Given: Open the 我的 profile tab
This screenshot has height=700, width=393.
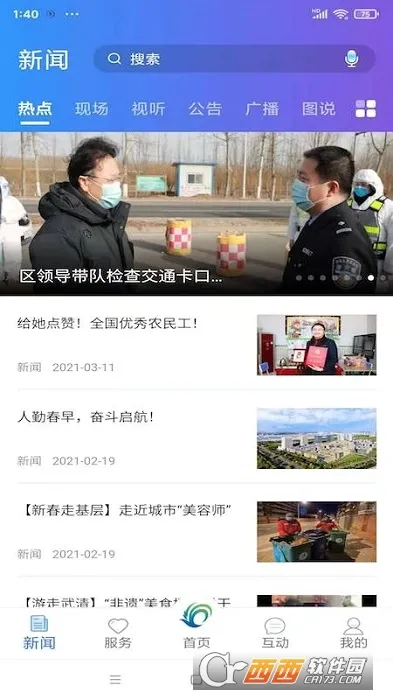Looking at the screenshot, I should 353,633.
